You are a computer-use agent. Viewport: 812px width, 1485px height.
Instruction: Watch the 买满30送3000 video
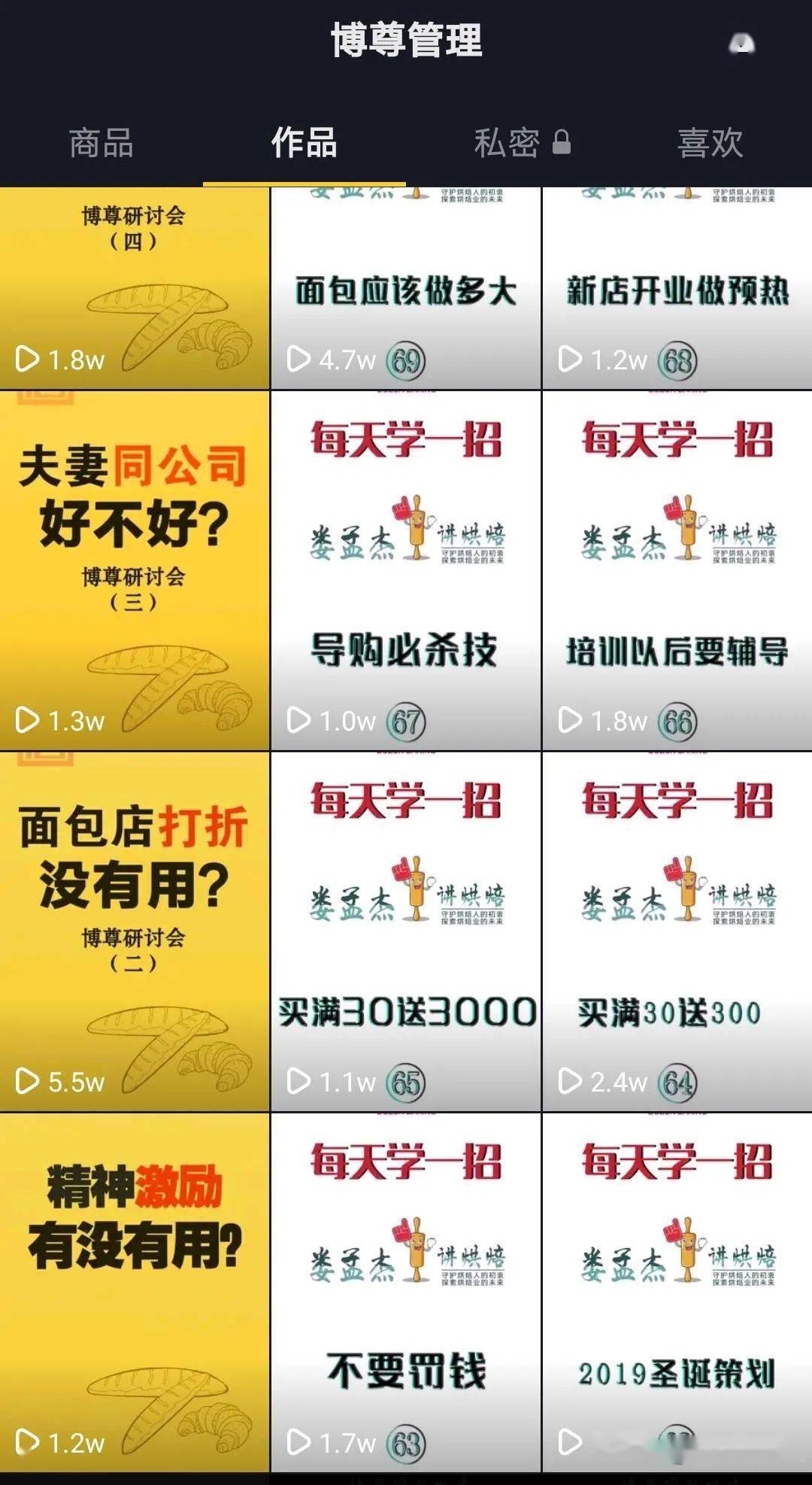pos(405,931)
